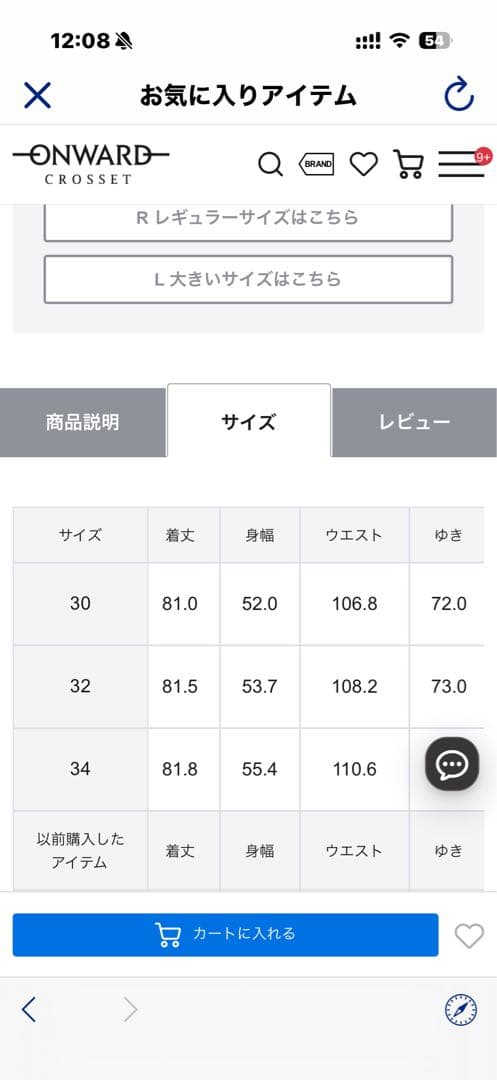Switch to the 商品説明 tab
The width and height of the screenshot is (497, 1080).
tap(83, 422)
